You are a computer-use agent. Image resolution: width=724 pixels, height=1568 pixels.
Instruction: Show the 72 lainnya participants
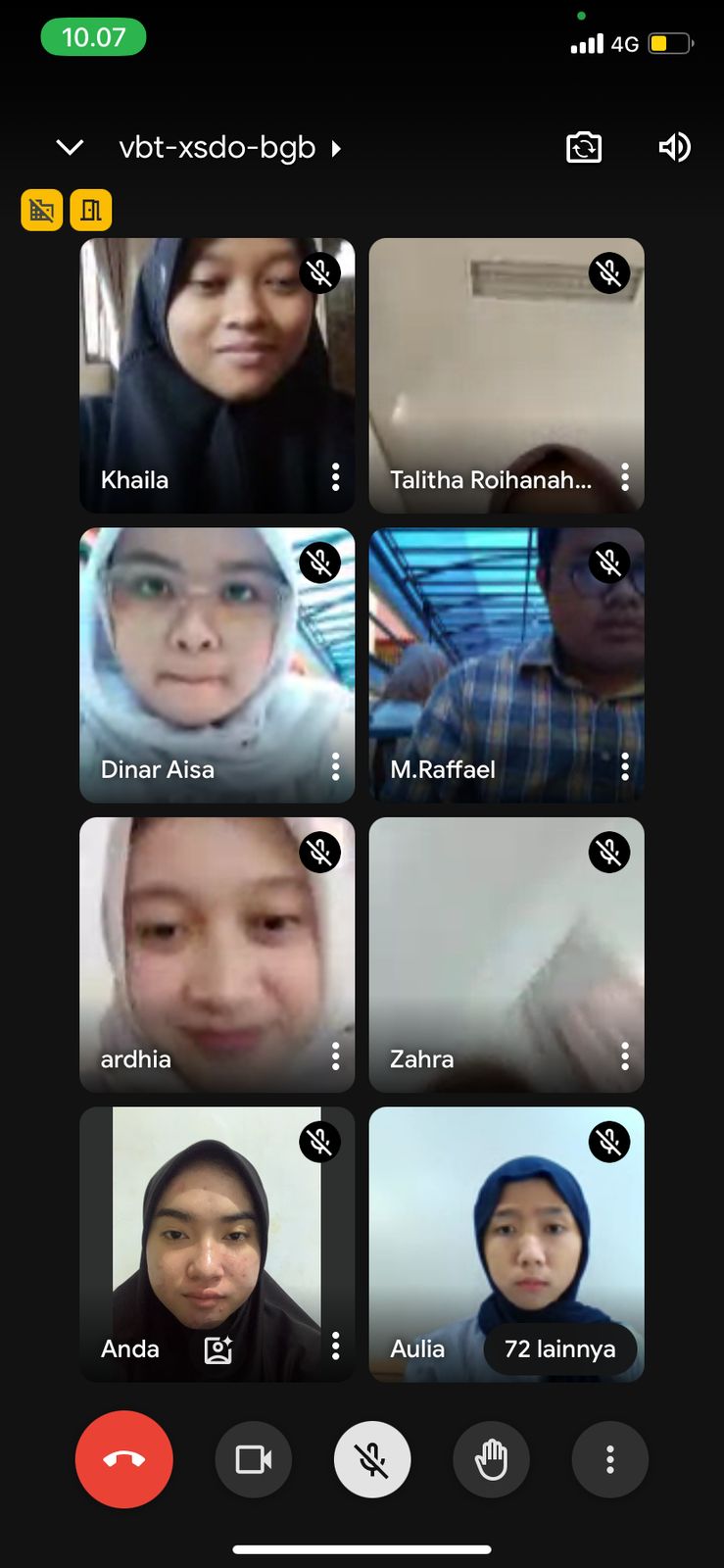(559, 1349)
